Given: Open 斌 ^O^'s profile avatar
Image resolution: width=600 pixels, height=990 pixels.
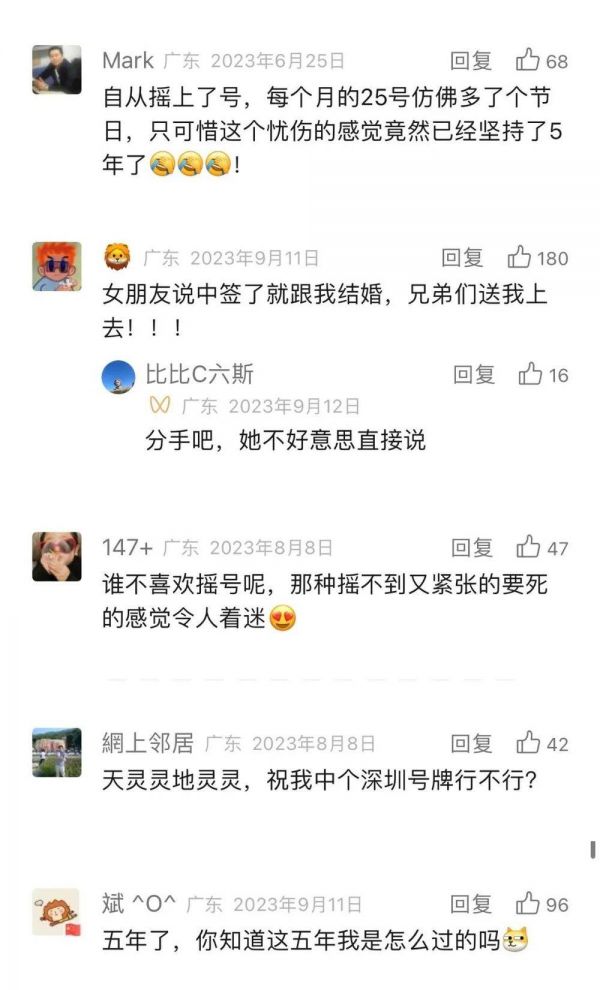Looking at the screenshot, I should coord(57,912).
